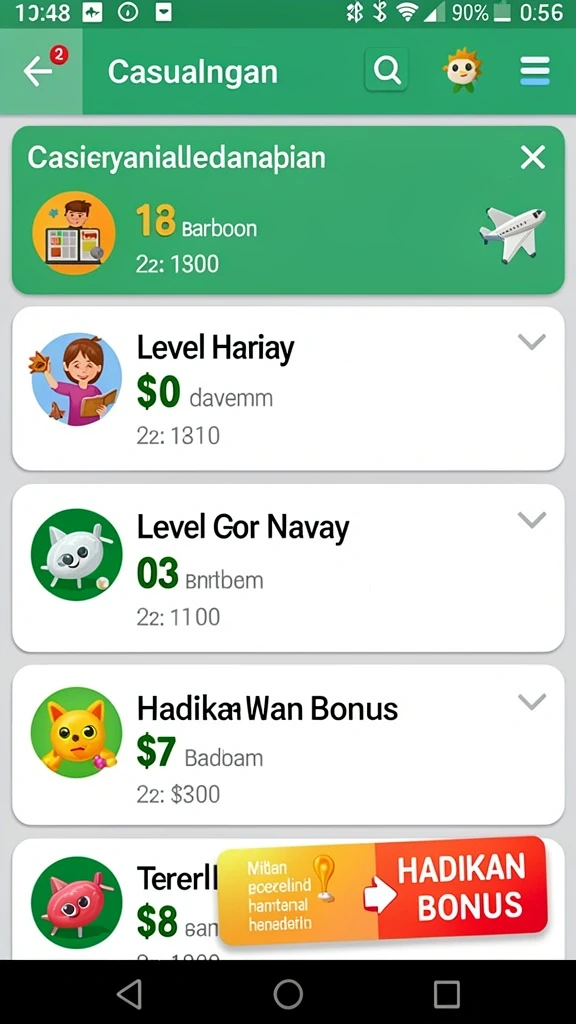This screenshot has height=1024, width=576.
Task: Go back using the top-left arrow
Action: point(38,71)
